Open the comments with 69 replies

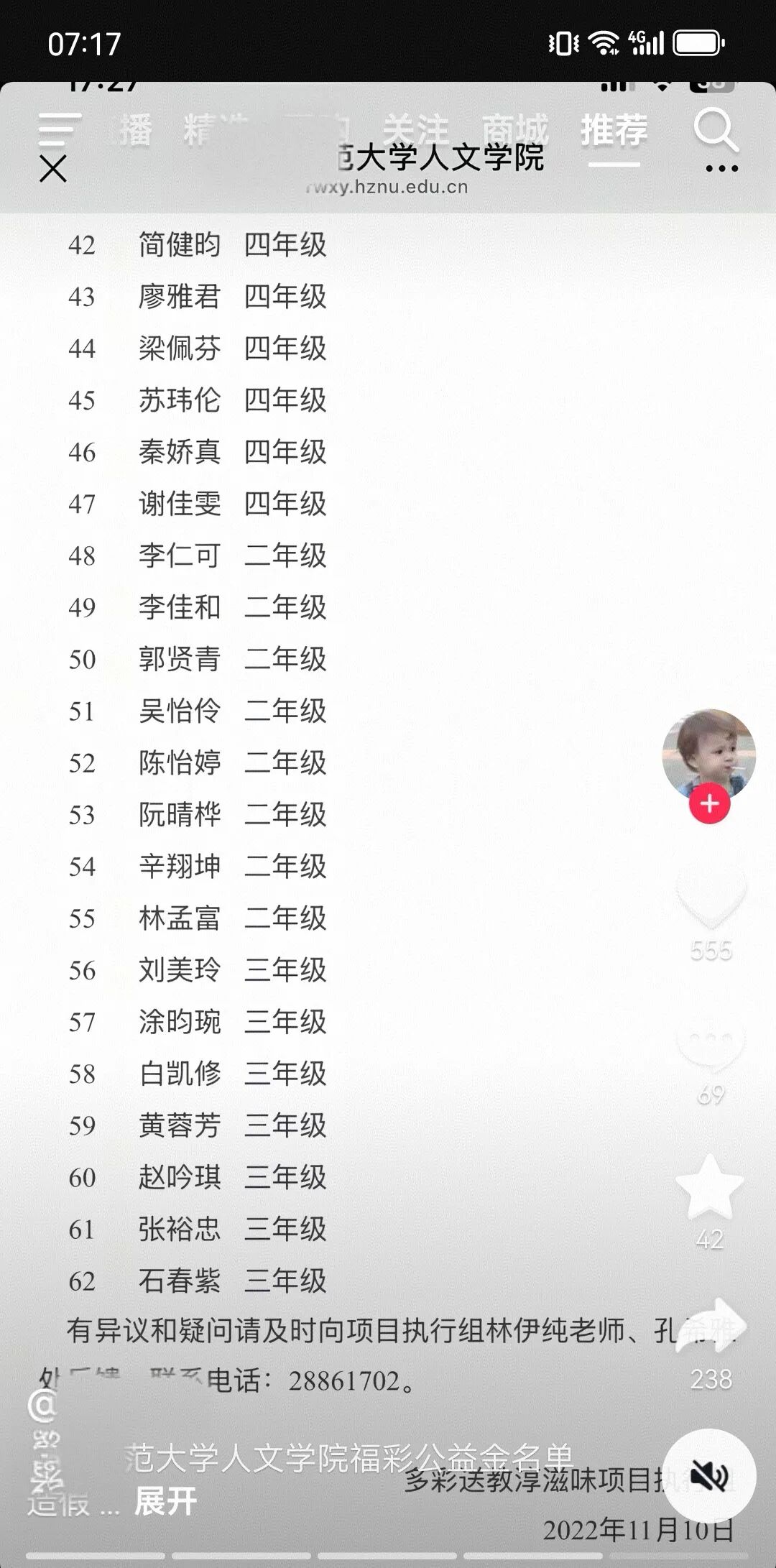tap(711, 1042)
